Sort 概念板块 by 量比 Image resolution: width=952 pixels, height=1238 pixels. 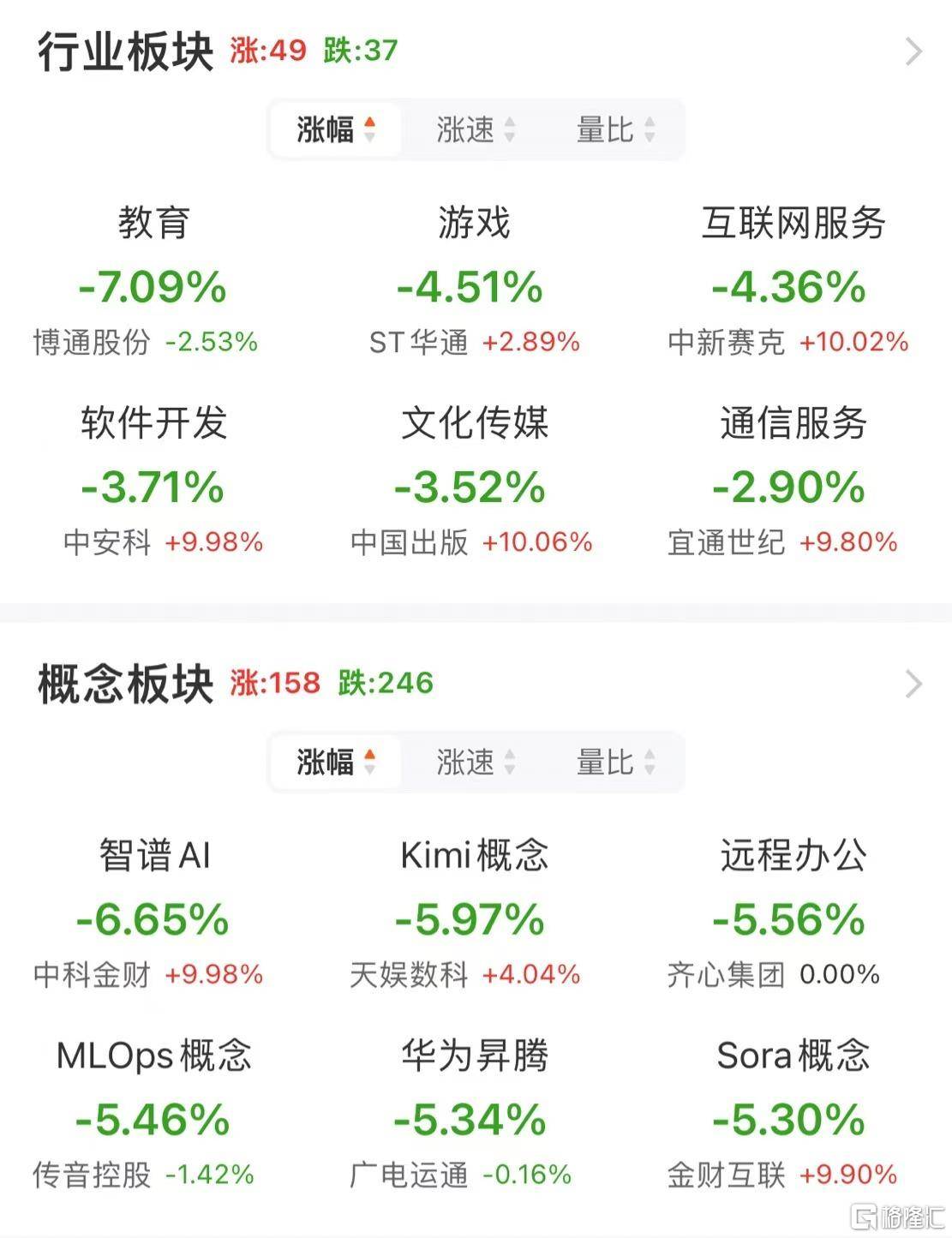click(614, 762)
